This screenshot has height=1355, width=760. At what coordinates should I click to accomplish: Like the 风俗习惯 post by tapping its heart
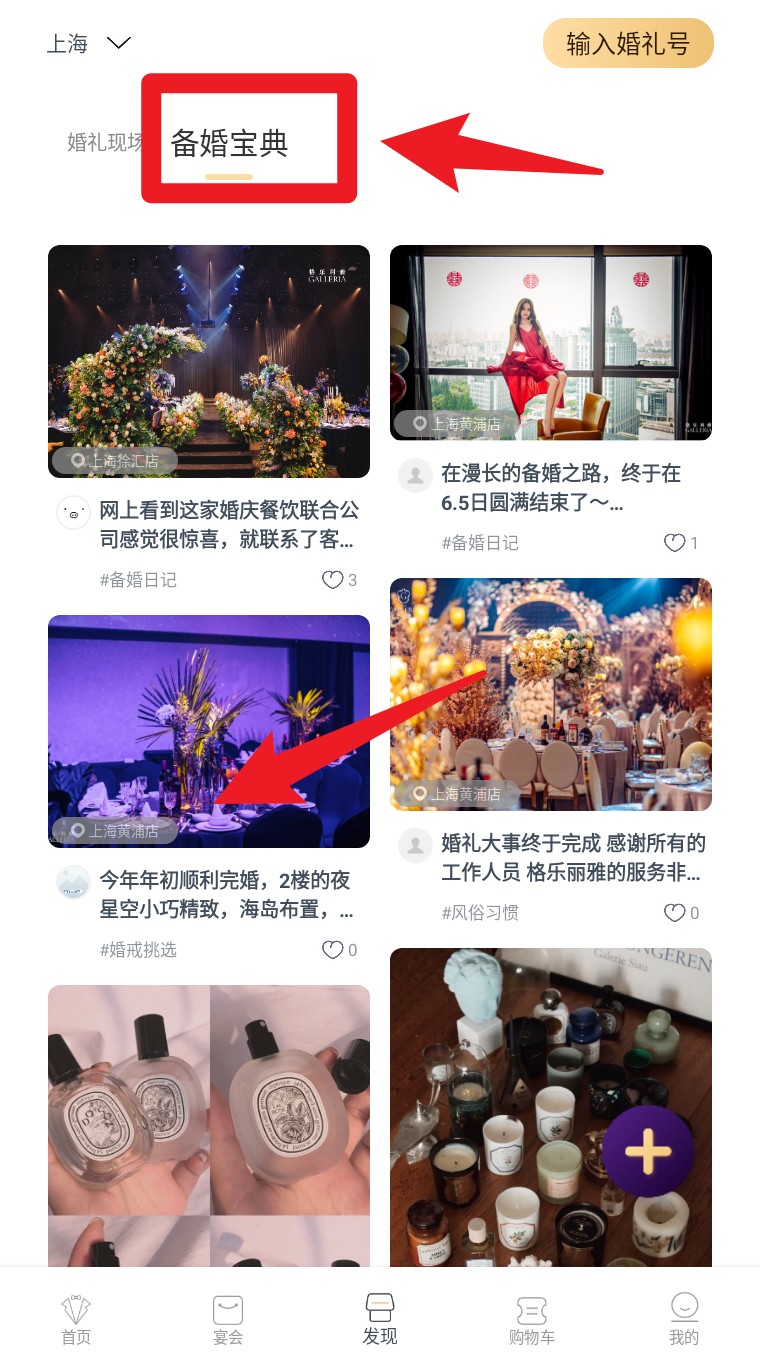click(672, 912)
